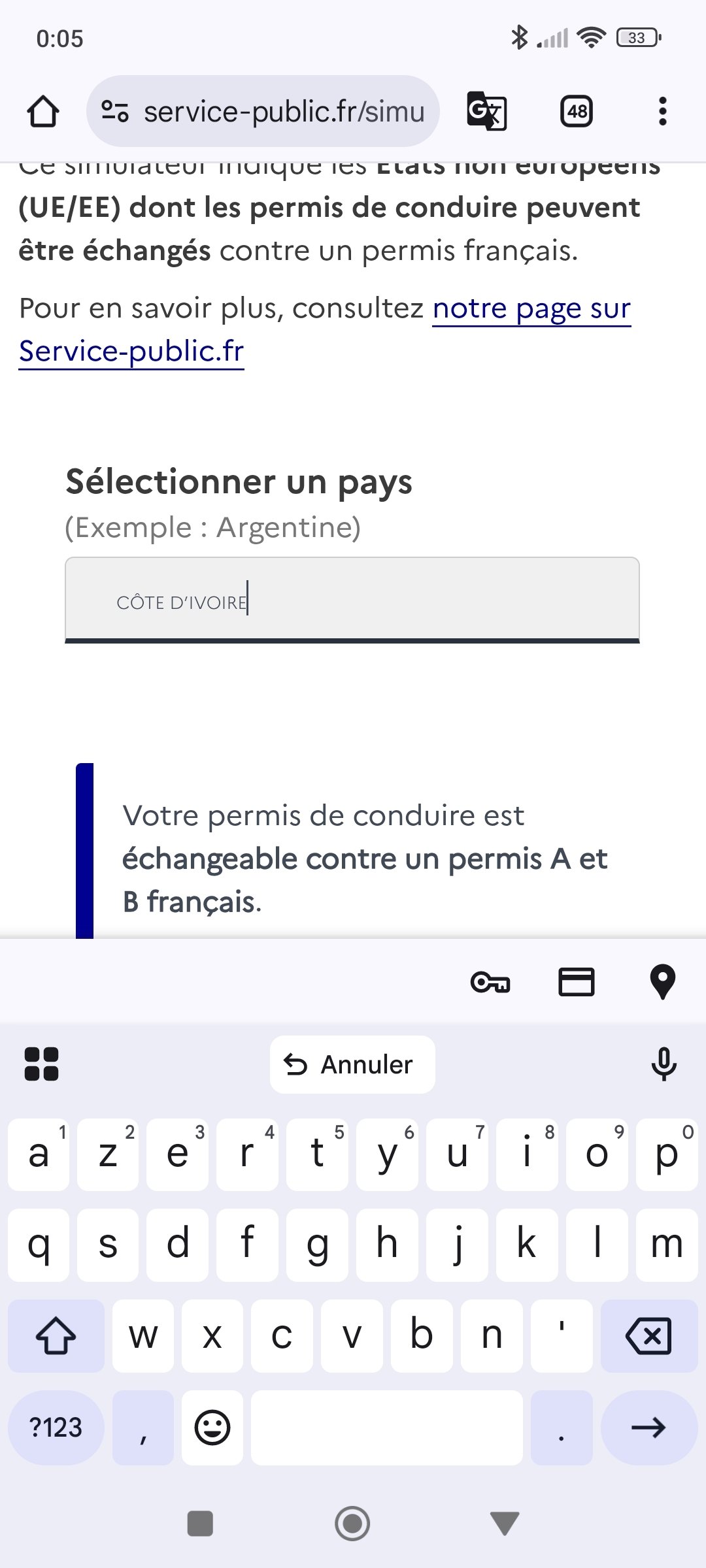Tap the backspace key
706x1568 pixels.
[x=649, y=1335]
